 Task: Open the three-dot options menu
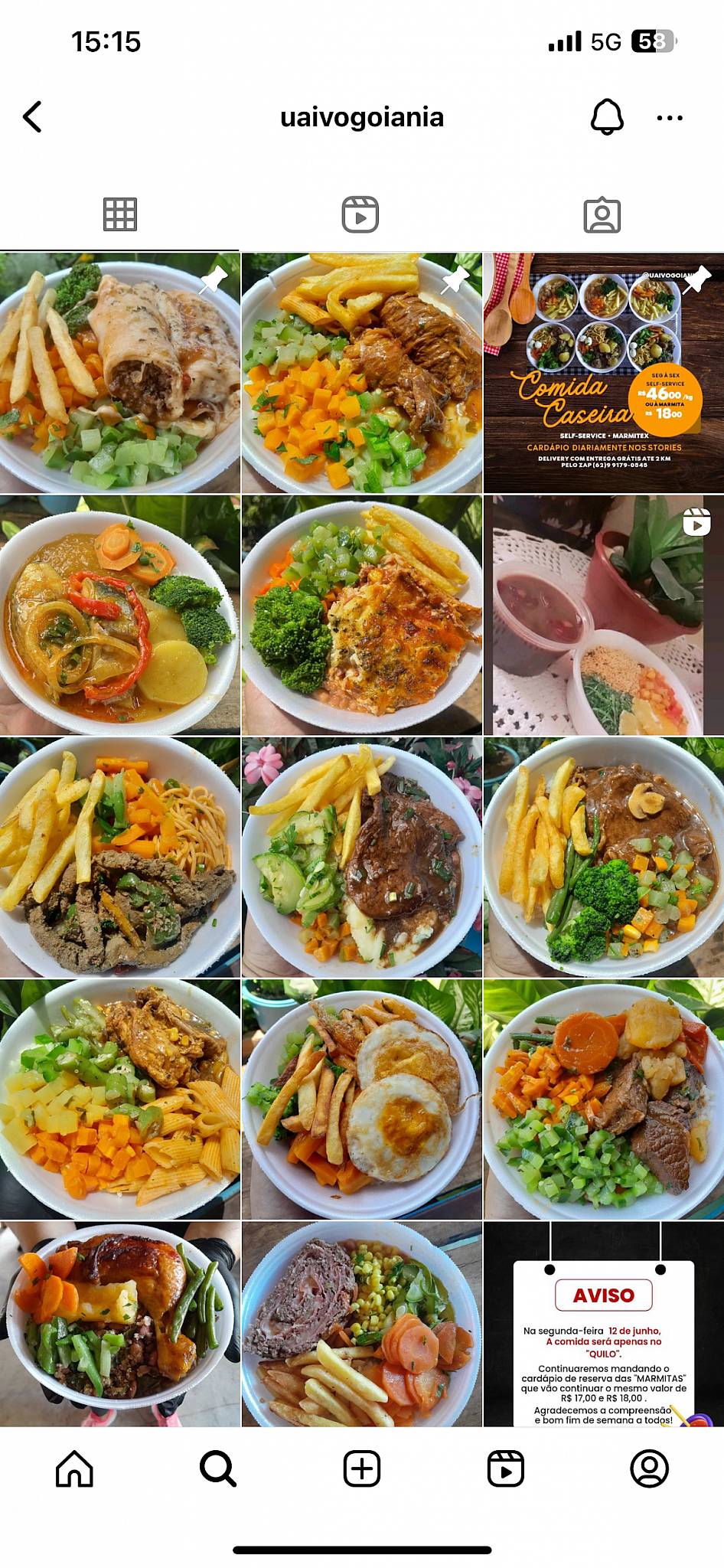pyautogui.click(x=668, y=116)
